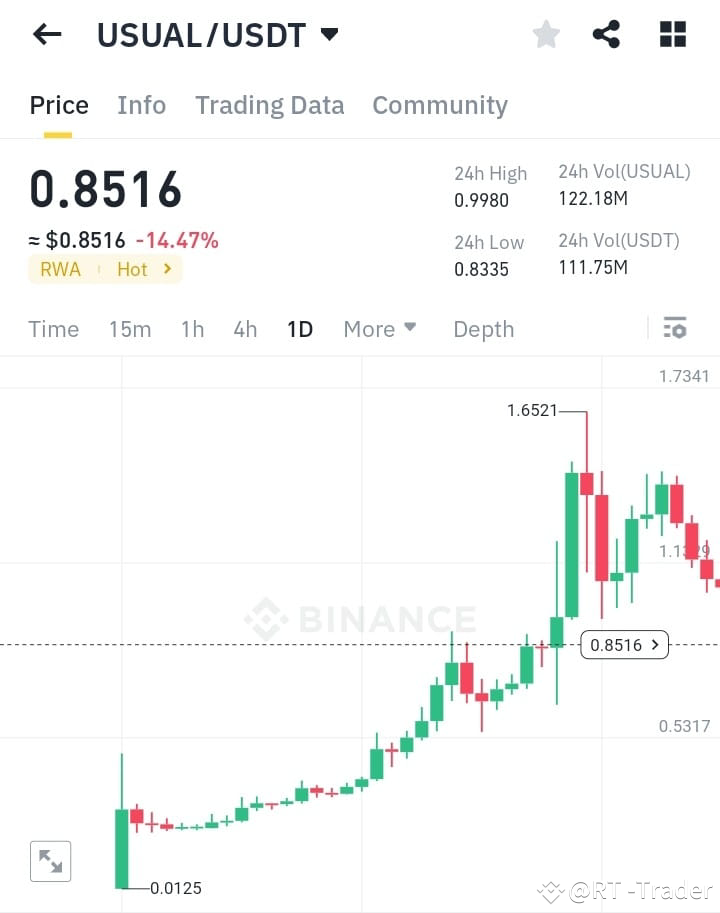Select the currently active Price tab

click(x=58, y=105)
